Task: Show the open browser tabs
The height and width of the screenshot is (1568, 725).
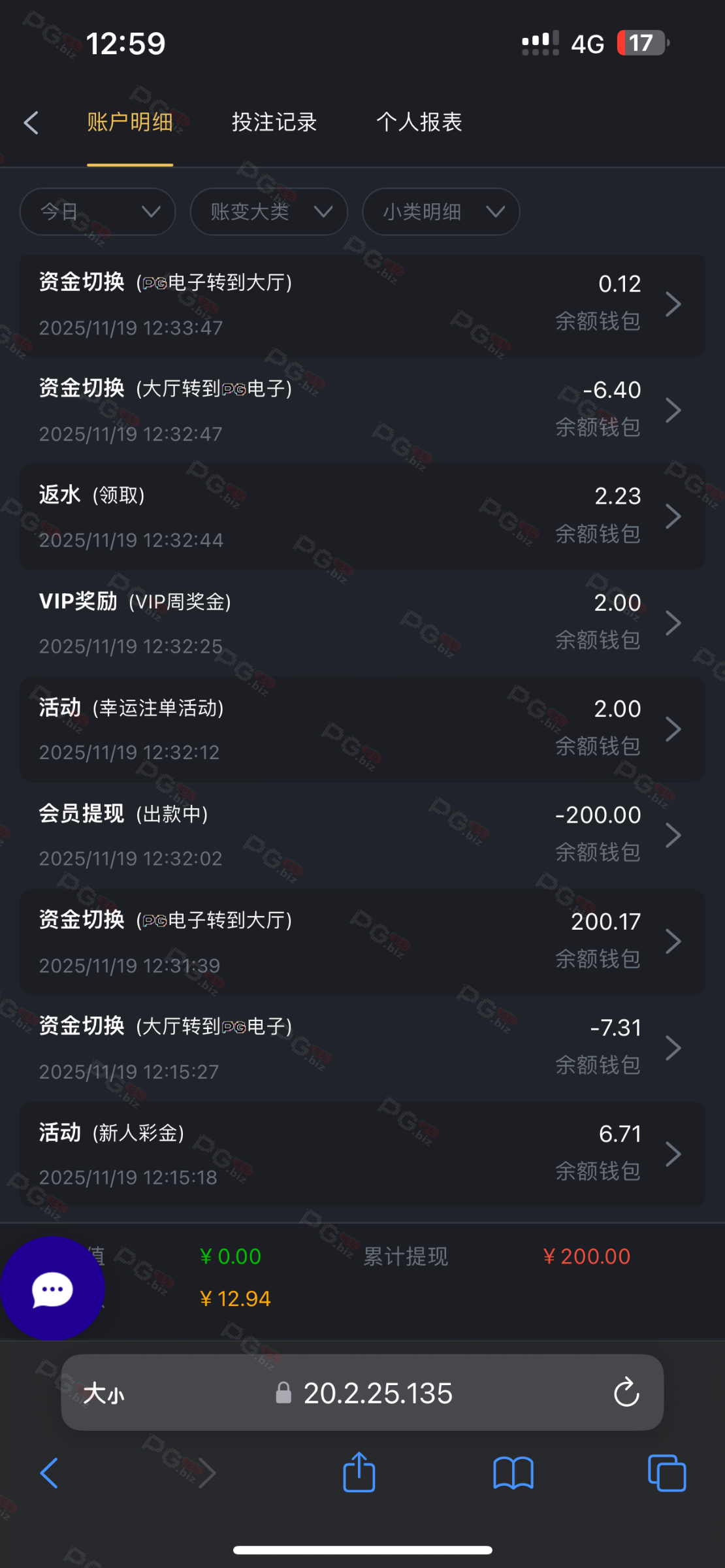Action: 667,1473
